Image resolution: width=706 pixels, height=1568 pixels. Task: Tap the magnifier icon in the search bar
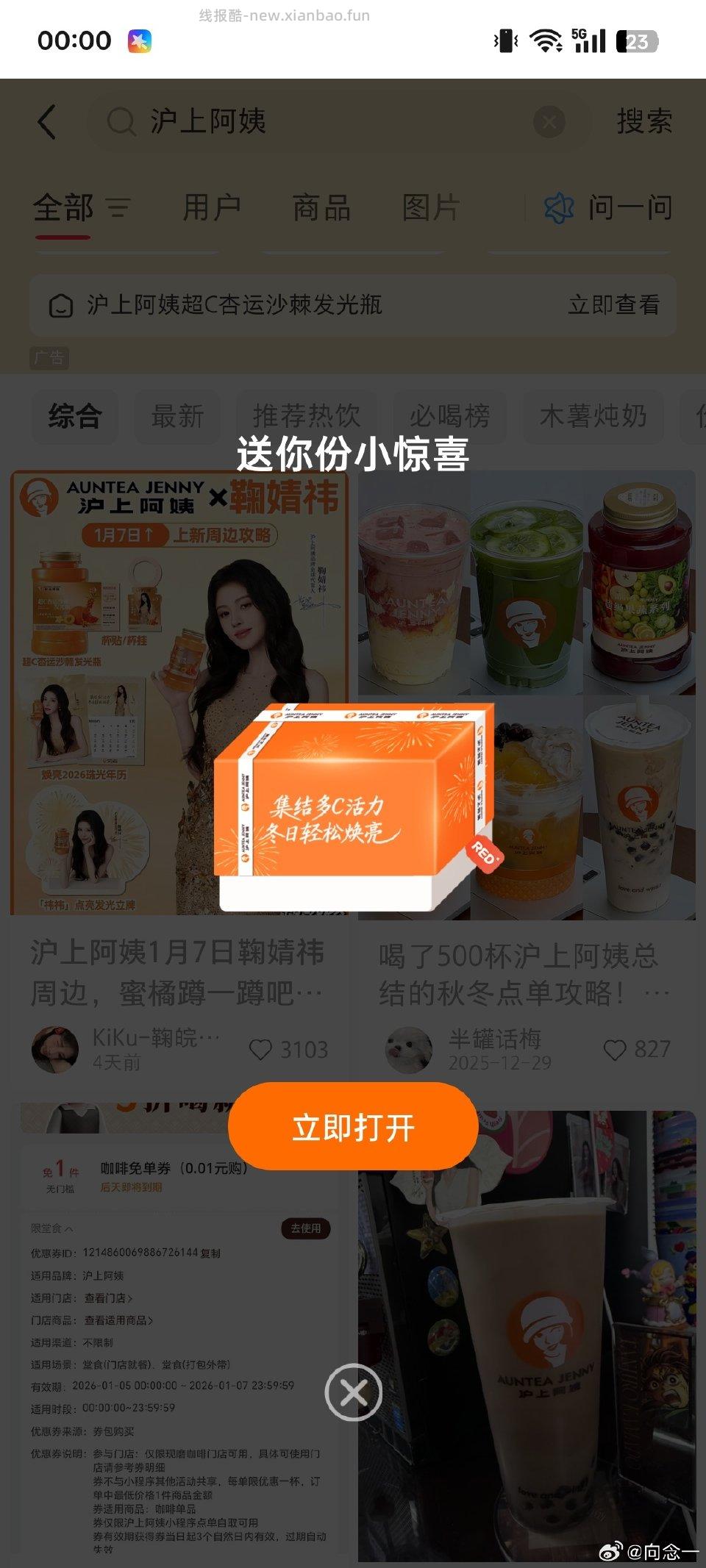tap(119, 122)
